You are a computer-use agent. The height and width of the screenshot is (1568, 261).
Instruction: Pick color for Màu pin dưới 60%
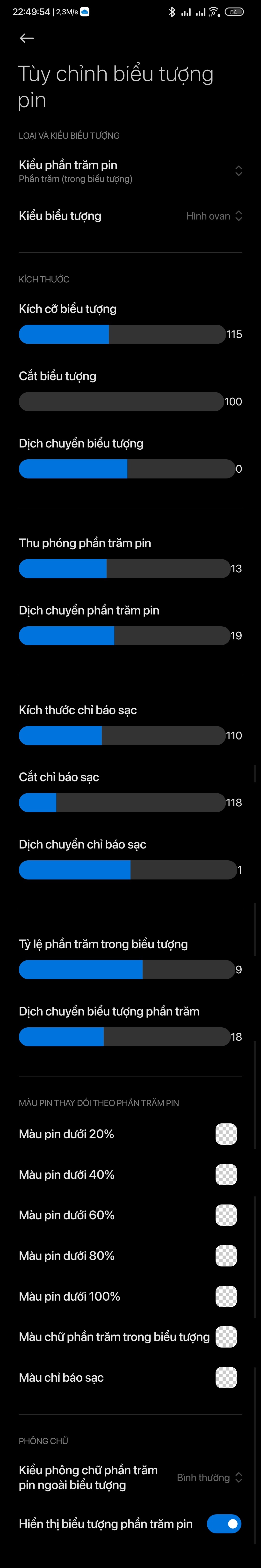pos(226,1215)
